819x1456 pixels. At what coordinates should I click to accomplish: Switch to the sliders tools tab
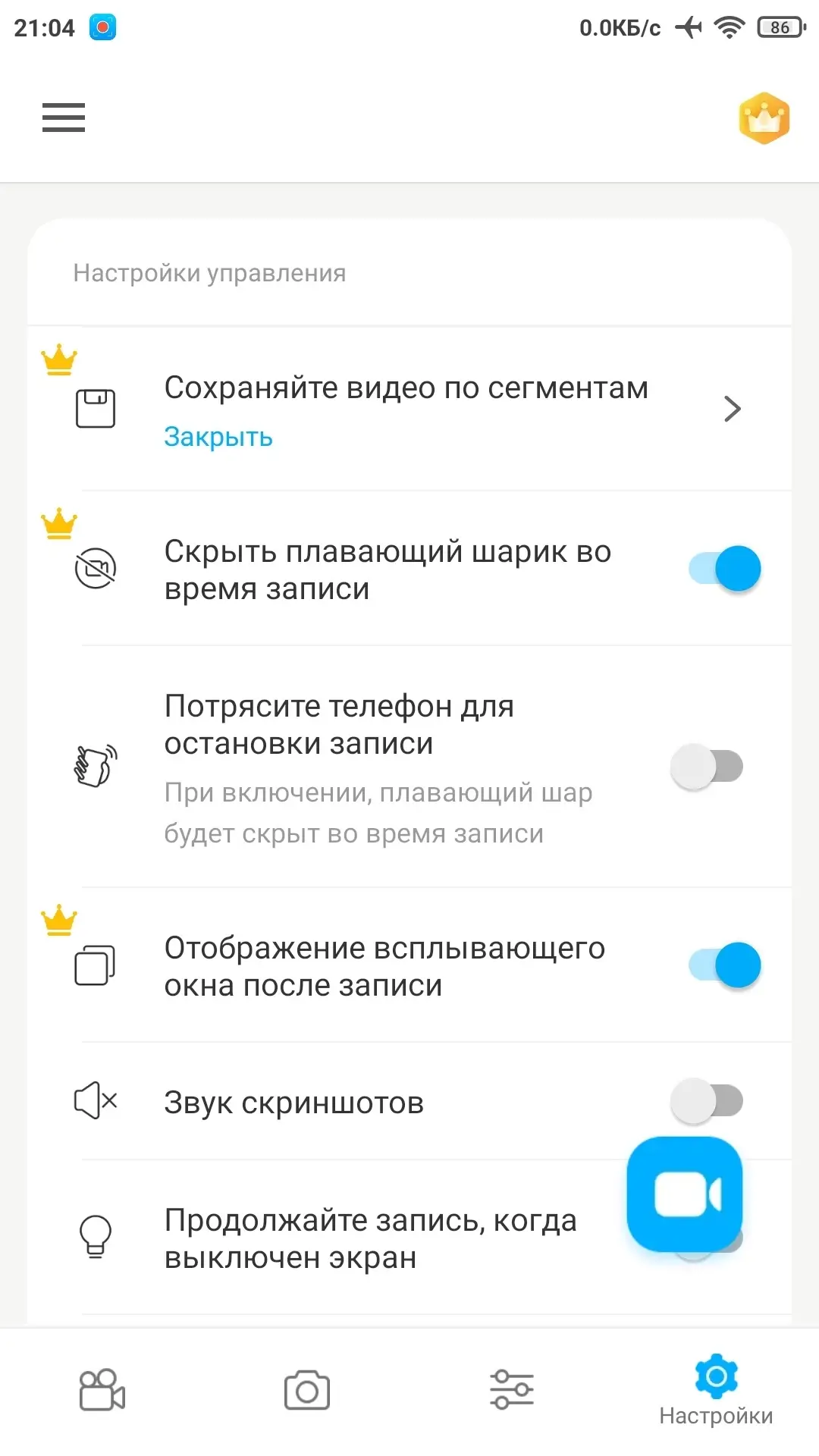pyautogui.click(x=512, y=1390)
